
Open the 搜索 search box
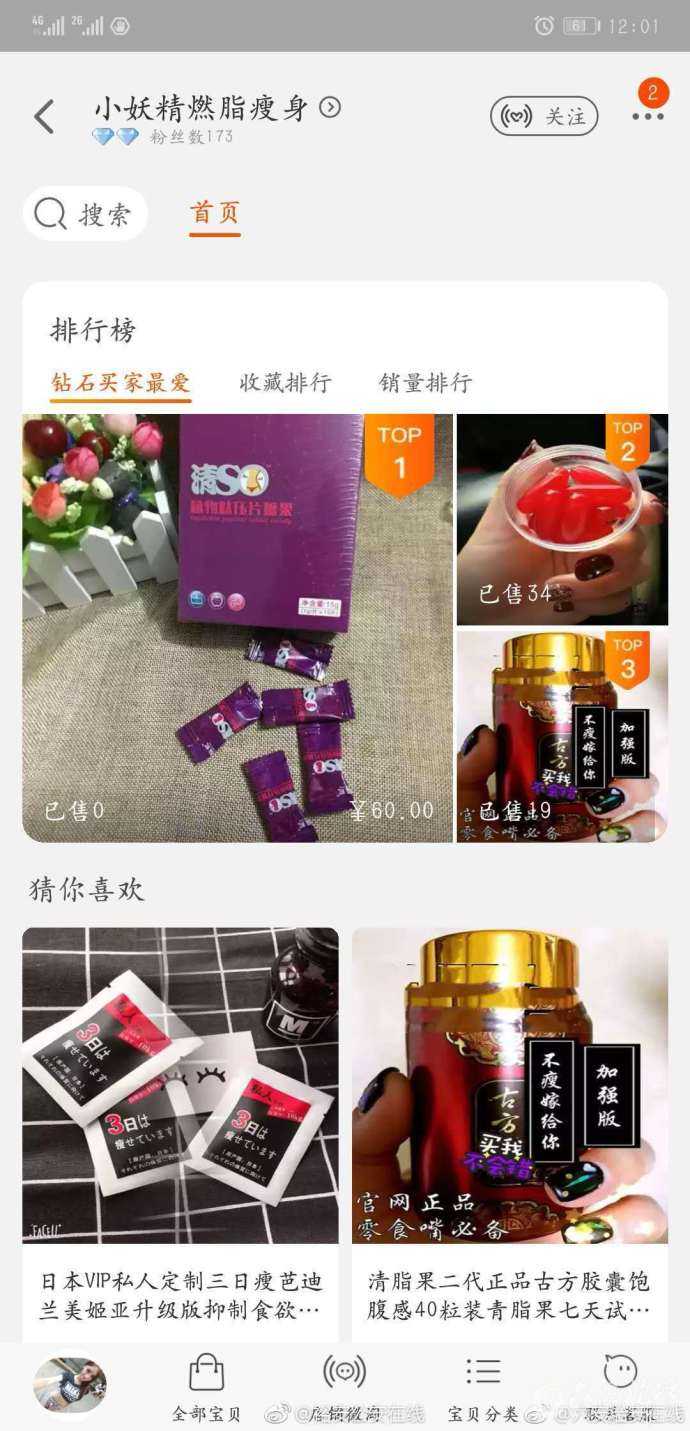point(85,214)
